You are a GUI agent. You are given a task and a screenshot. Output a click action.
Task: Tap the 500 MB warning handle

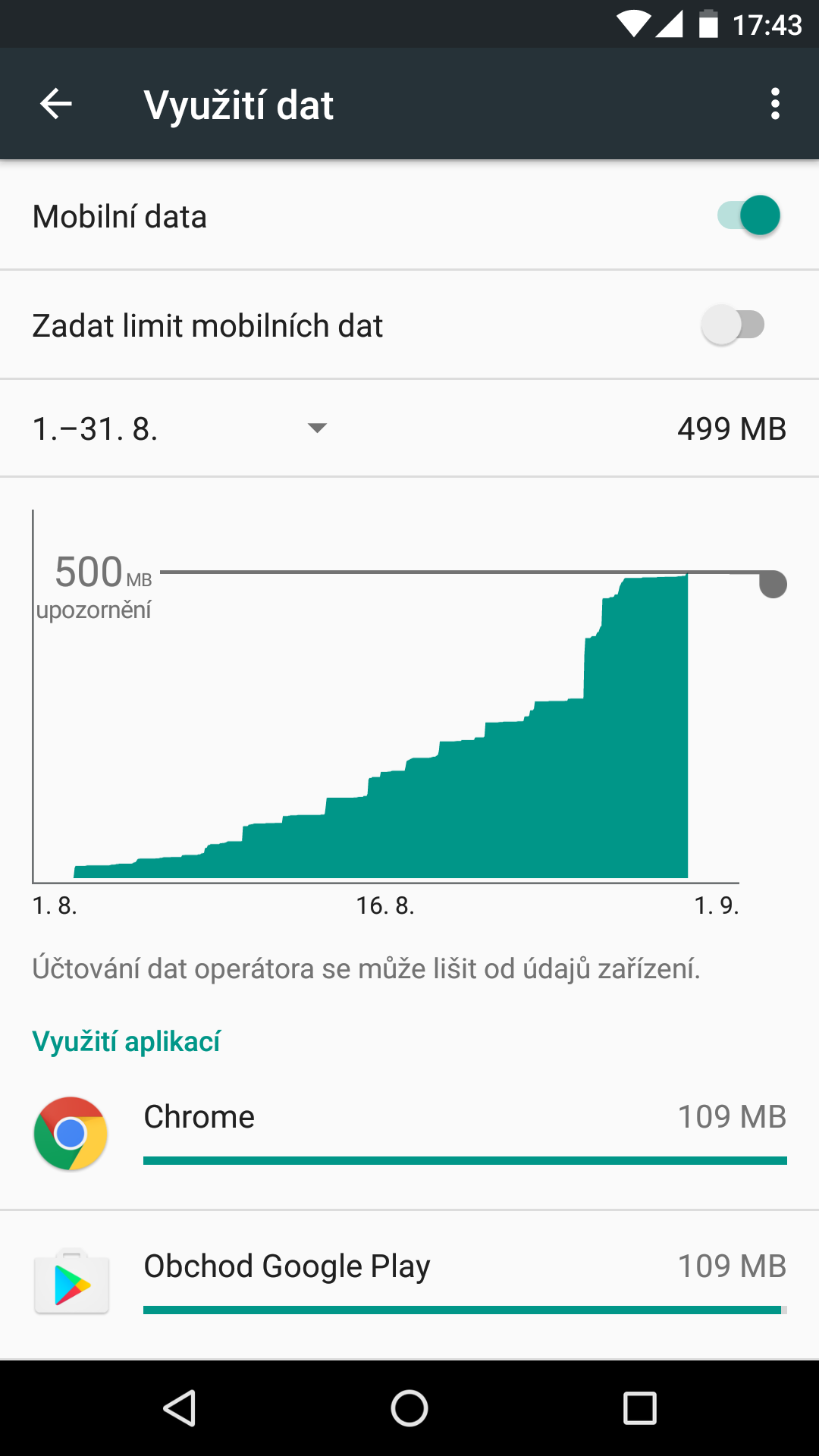point(773,584)
